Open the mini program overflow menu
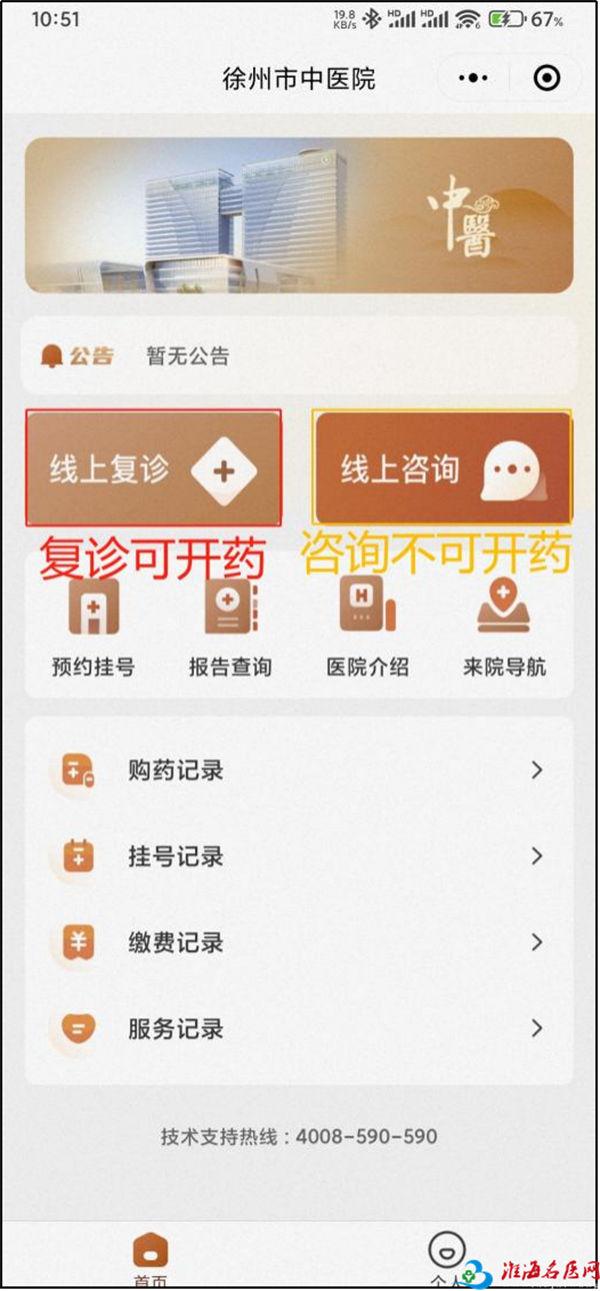This screenshot has width=600, height=1291. click(473, 78)
